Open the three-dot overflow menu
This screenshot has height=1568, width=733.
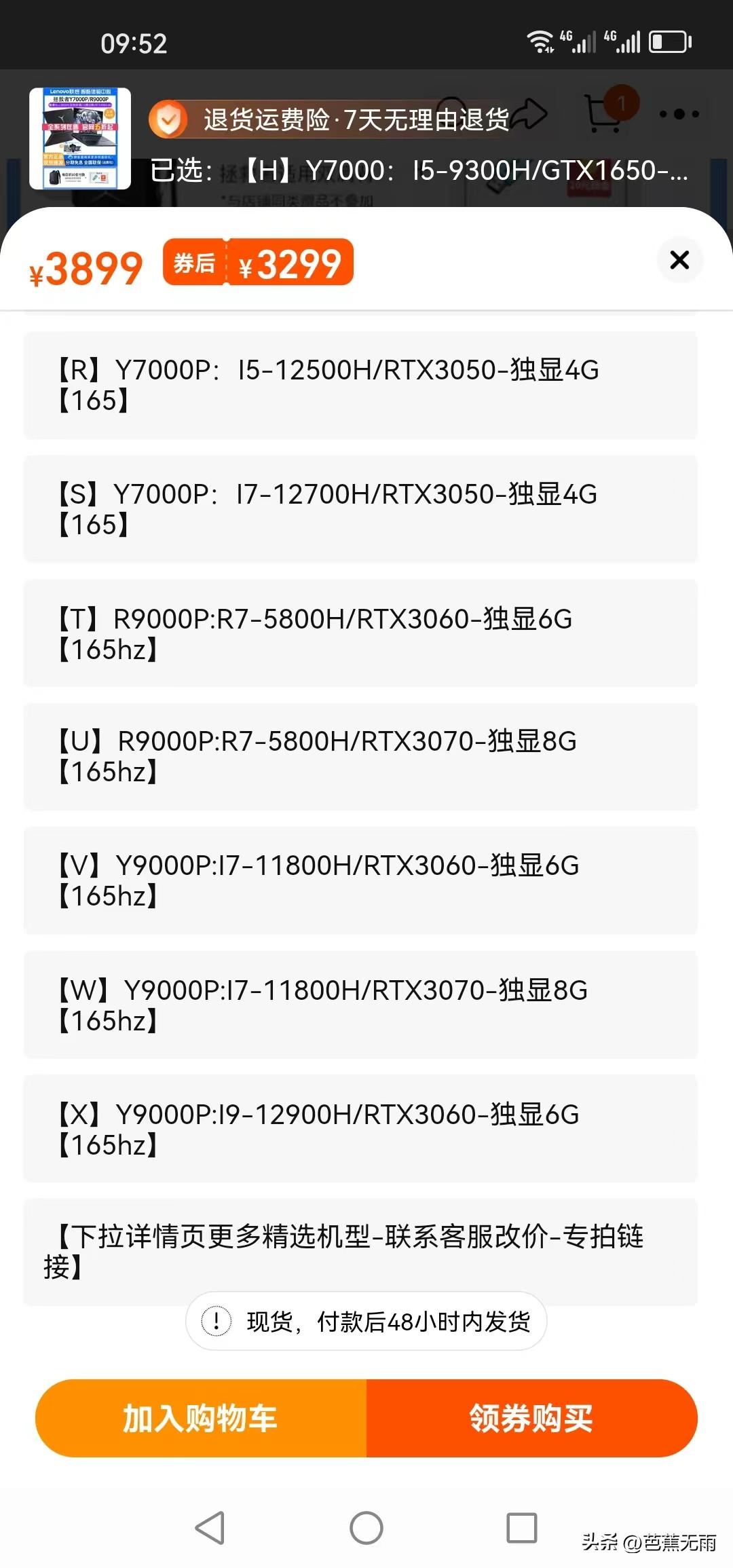(x=679, y=114)
